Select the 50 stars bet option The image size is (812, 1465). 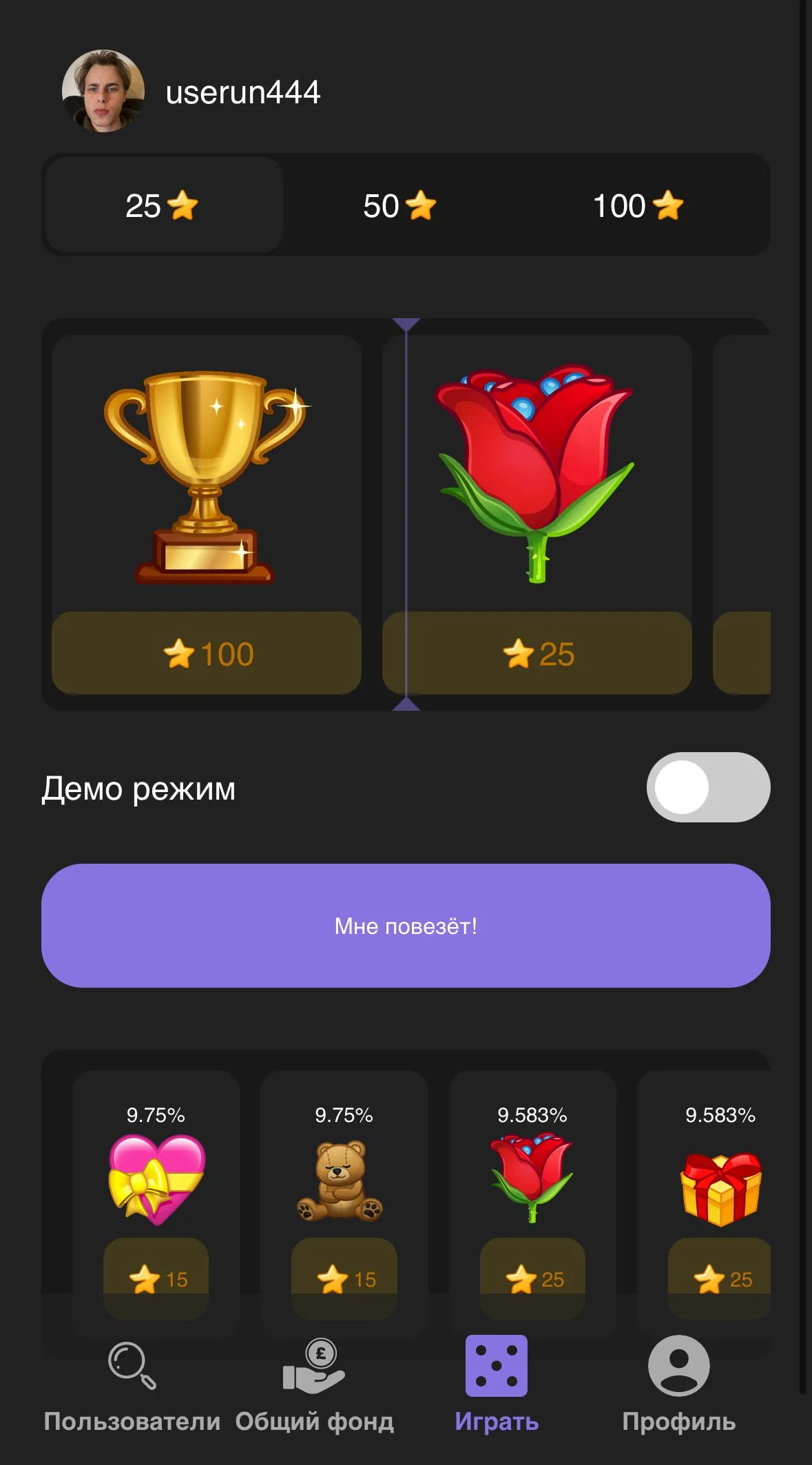coord(400,205)
